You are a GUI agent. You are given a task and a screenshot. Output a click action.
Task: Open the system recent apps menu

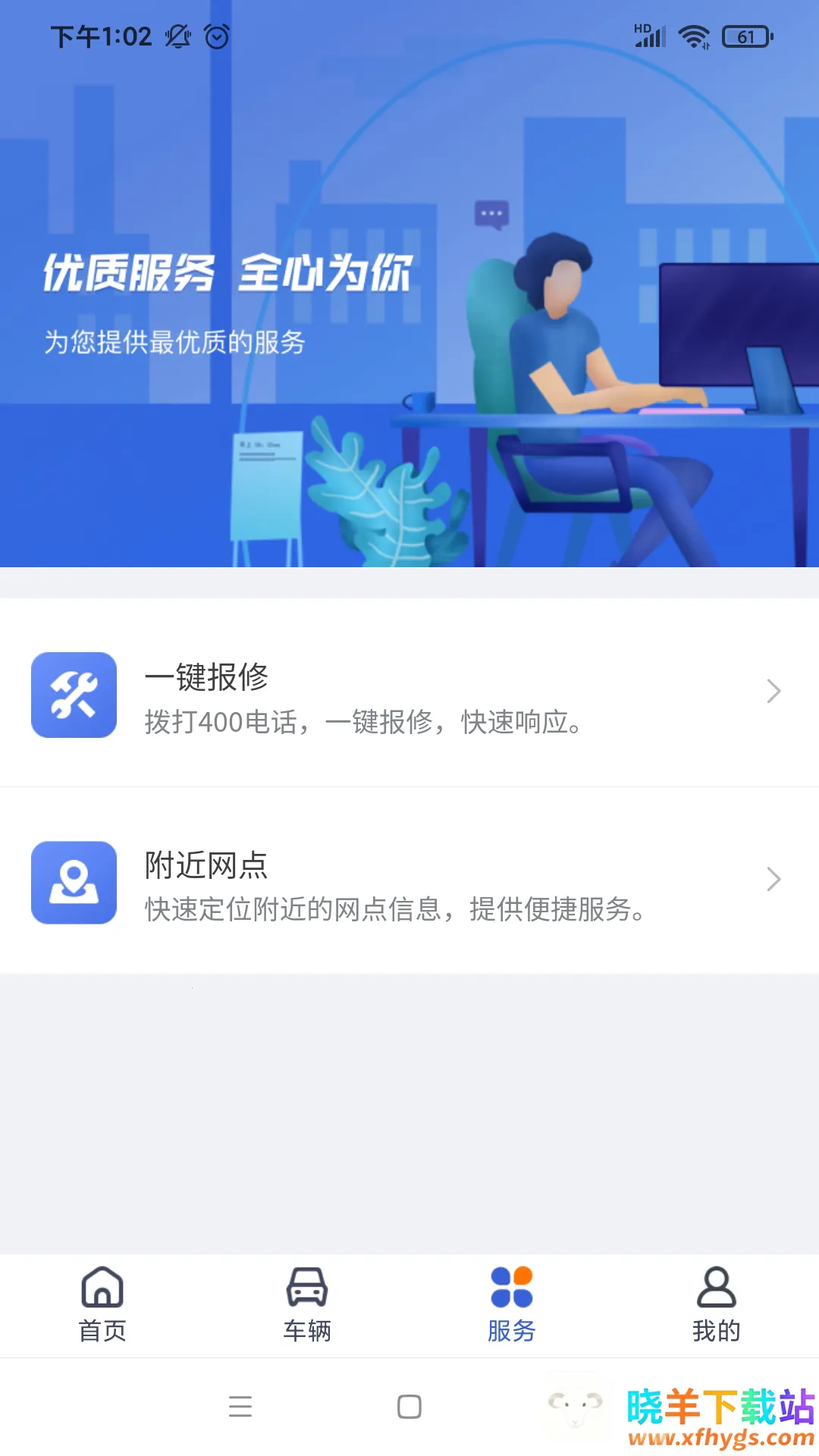[240, 1407]
